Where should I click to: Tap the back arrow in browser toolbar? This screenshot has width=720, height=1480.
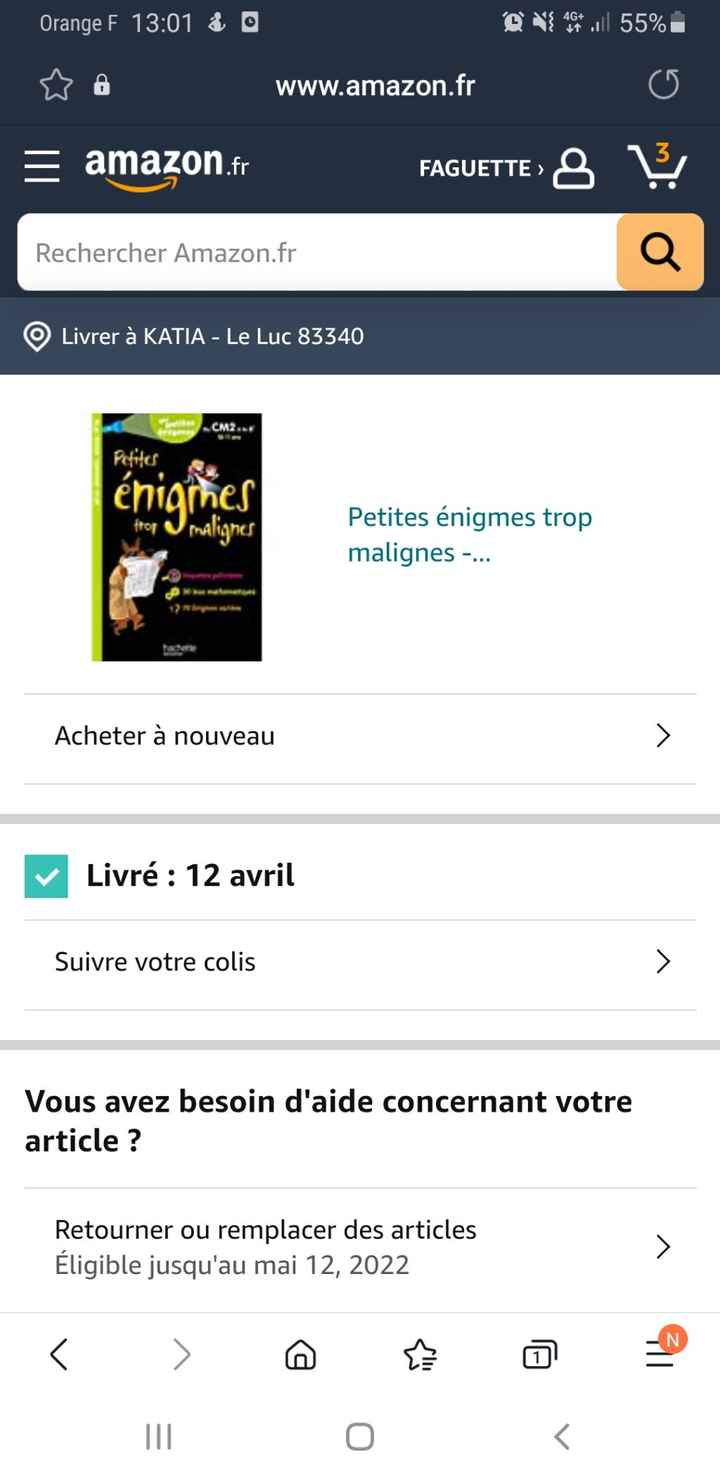coord(58,1355)
